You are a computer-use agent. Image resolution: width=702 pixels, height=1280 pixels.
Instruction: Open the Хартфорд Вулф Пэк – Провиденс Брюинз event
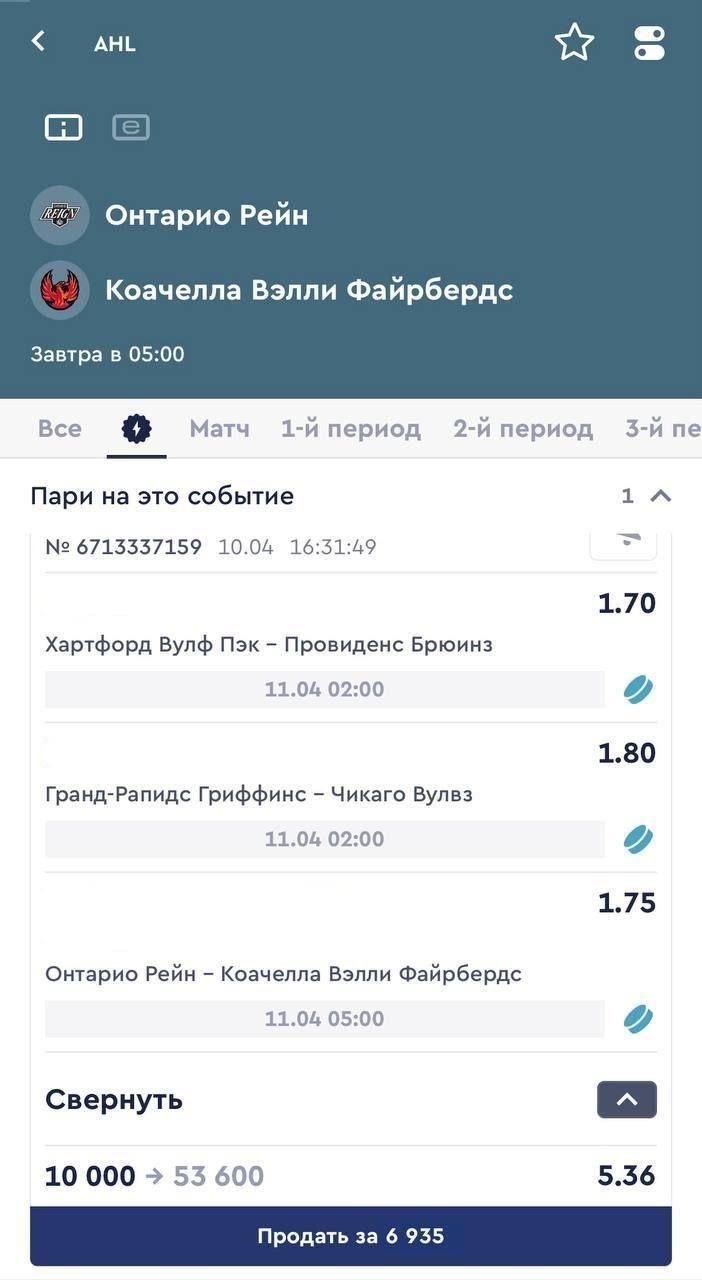click(269, 645)
